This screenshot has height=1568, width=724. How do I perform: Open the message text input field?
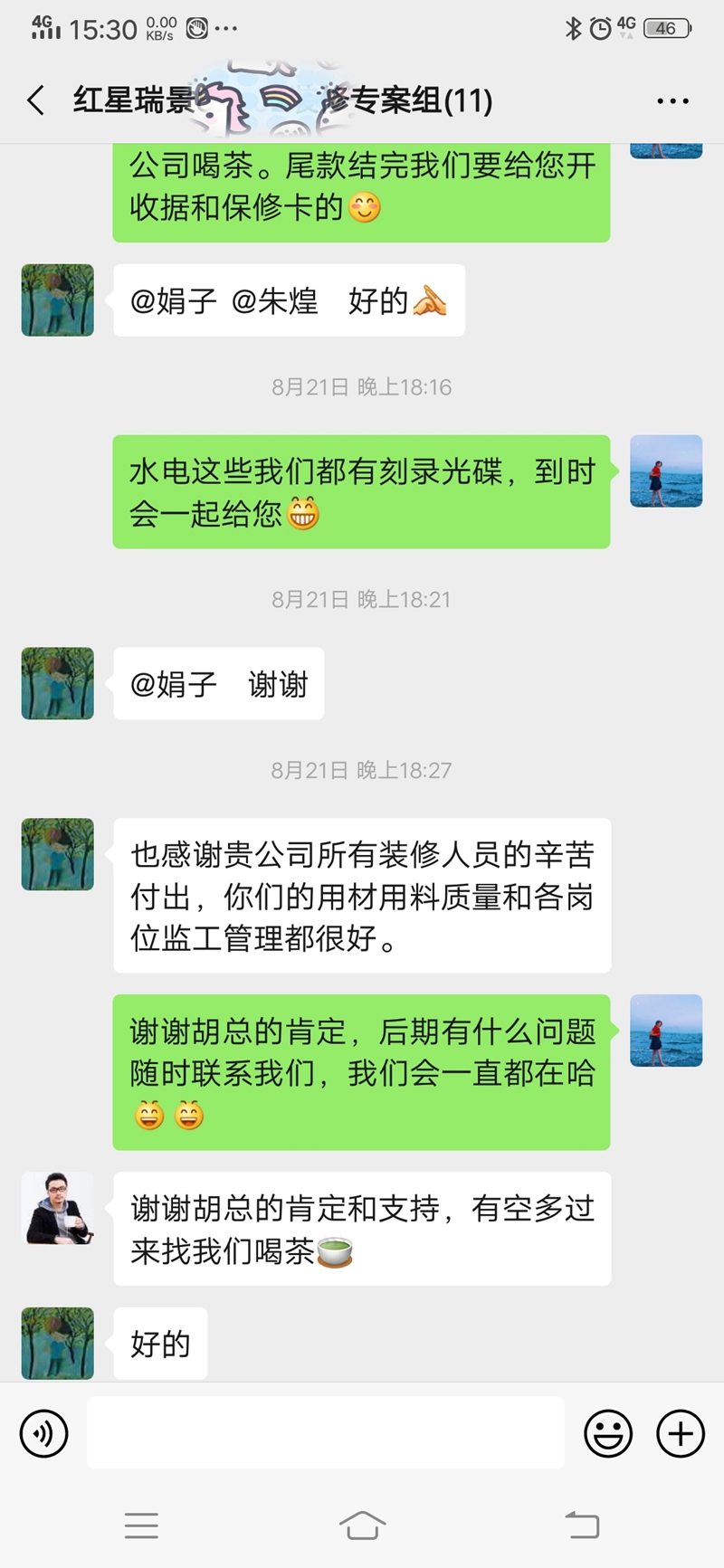(x=326, y=1433)
